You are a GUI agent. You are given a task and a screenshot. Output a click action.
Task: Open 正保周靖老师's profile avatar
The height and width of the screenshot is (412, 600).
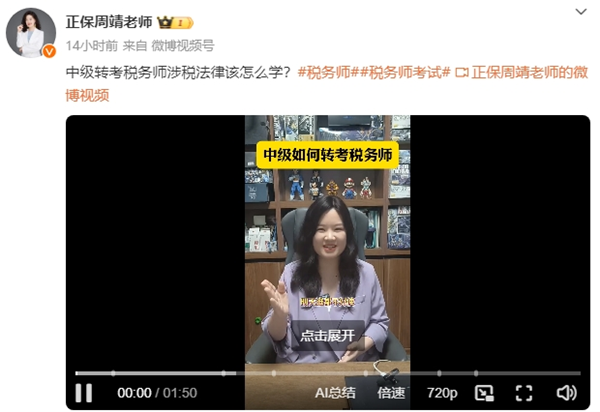[x=31, y=32]
